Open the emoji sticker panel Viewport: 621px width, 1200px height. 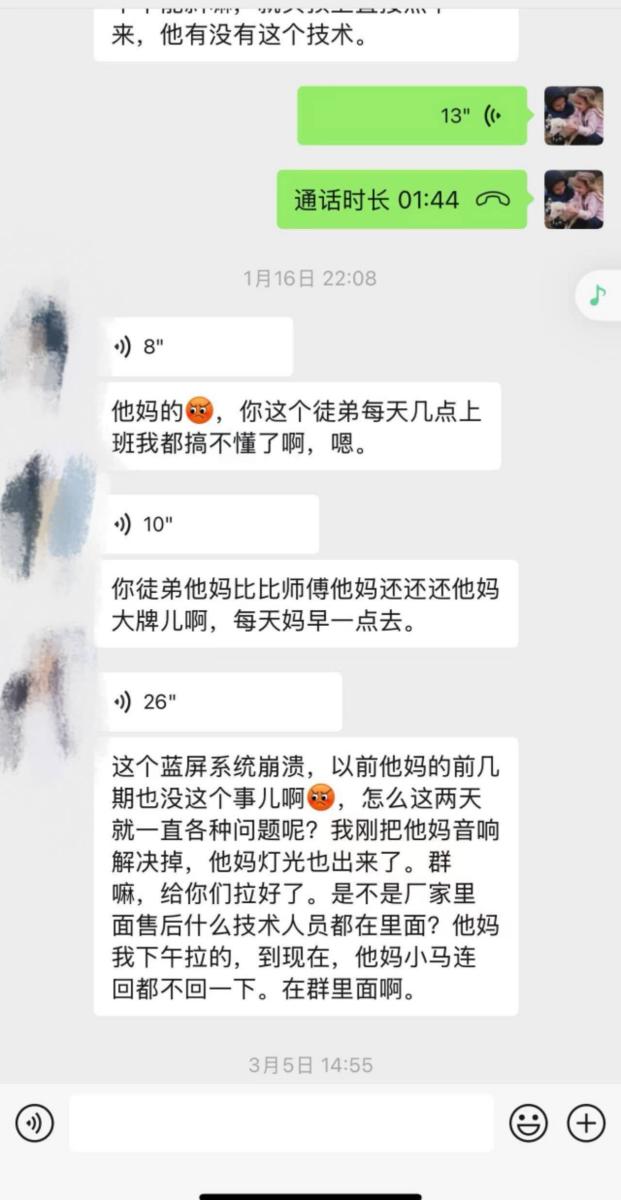(x=528, y=1124)
